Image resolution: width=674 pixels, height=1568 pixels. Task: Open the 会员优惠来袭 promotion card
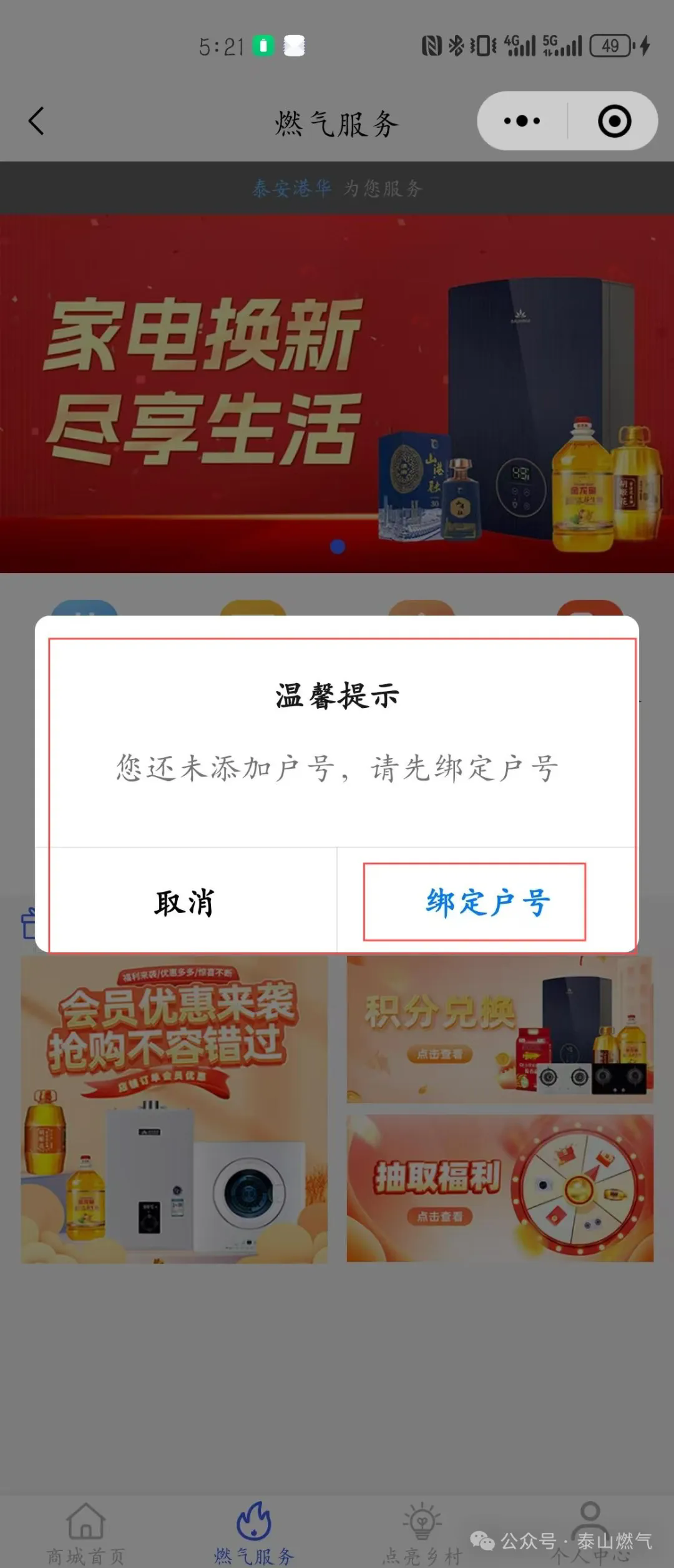[174, 1110]
